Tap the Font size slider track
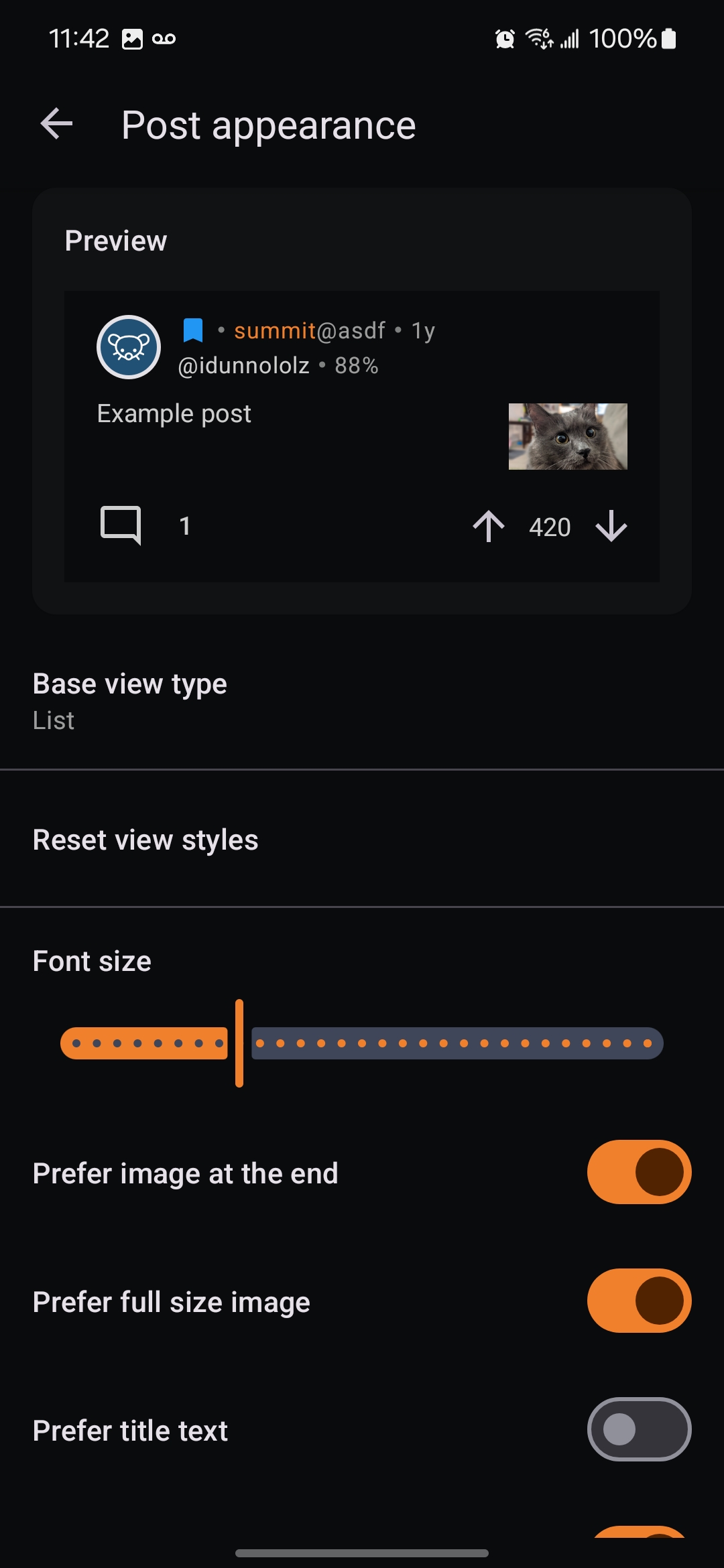This screenshot has width=724, height=1568. click(x=362, y=1043)
